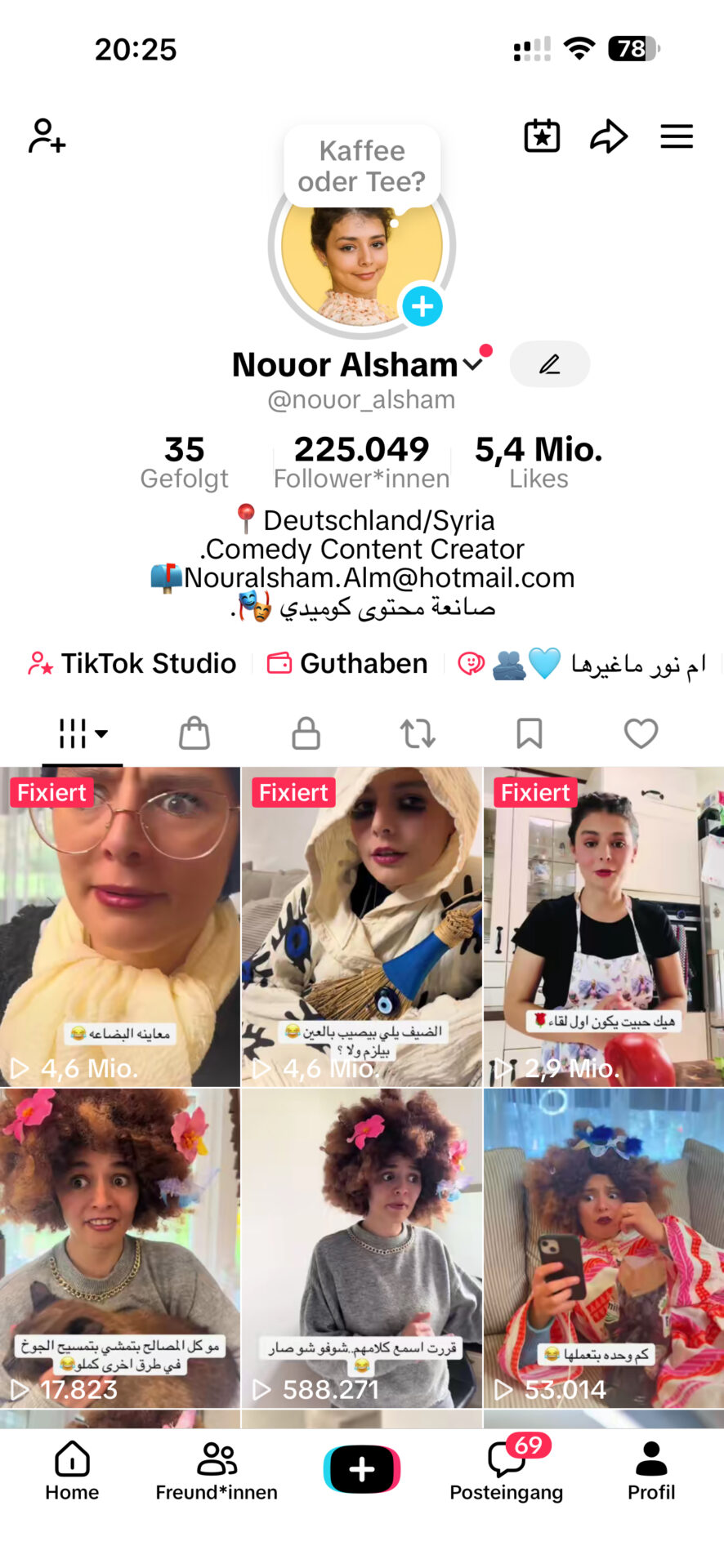Switch to the shopping bag tab
The height and width of the screenshot is (1568, 724).
pos(194,733)
